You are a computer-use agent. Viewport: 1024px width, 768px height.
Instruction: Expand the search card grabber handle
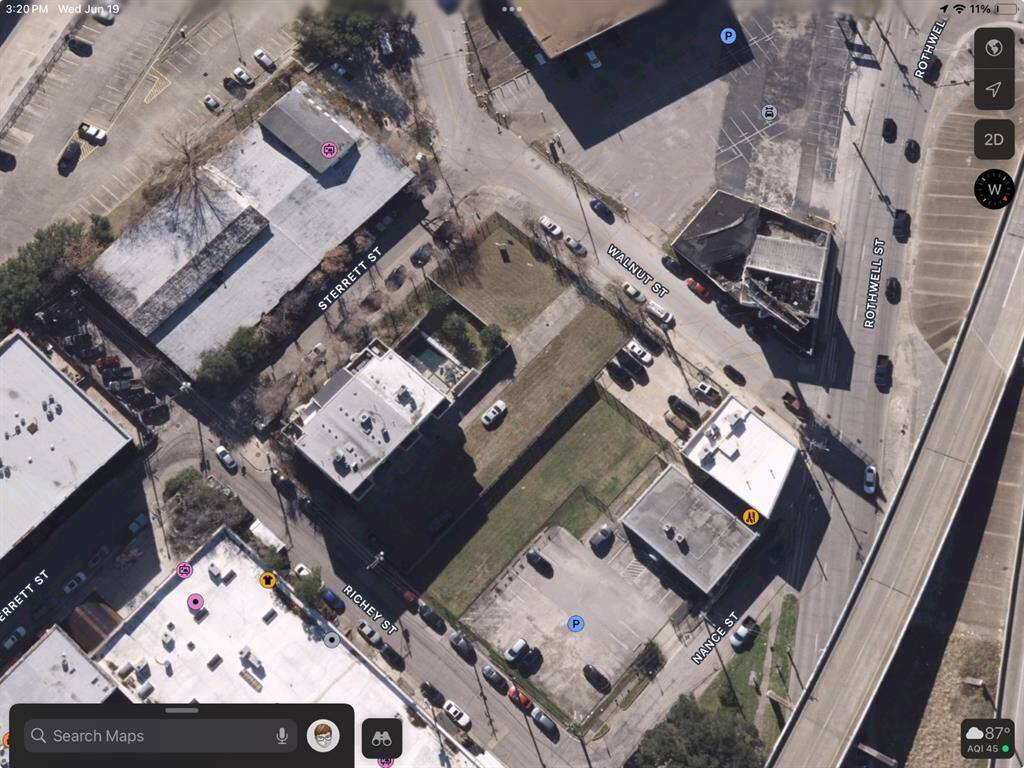(181, 710)
